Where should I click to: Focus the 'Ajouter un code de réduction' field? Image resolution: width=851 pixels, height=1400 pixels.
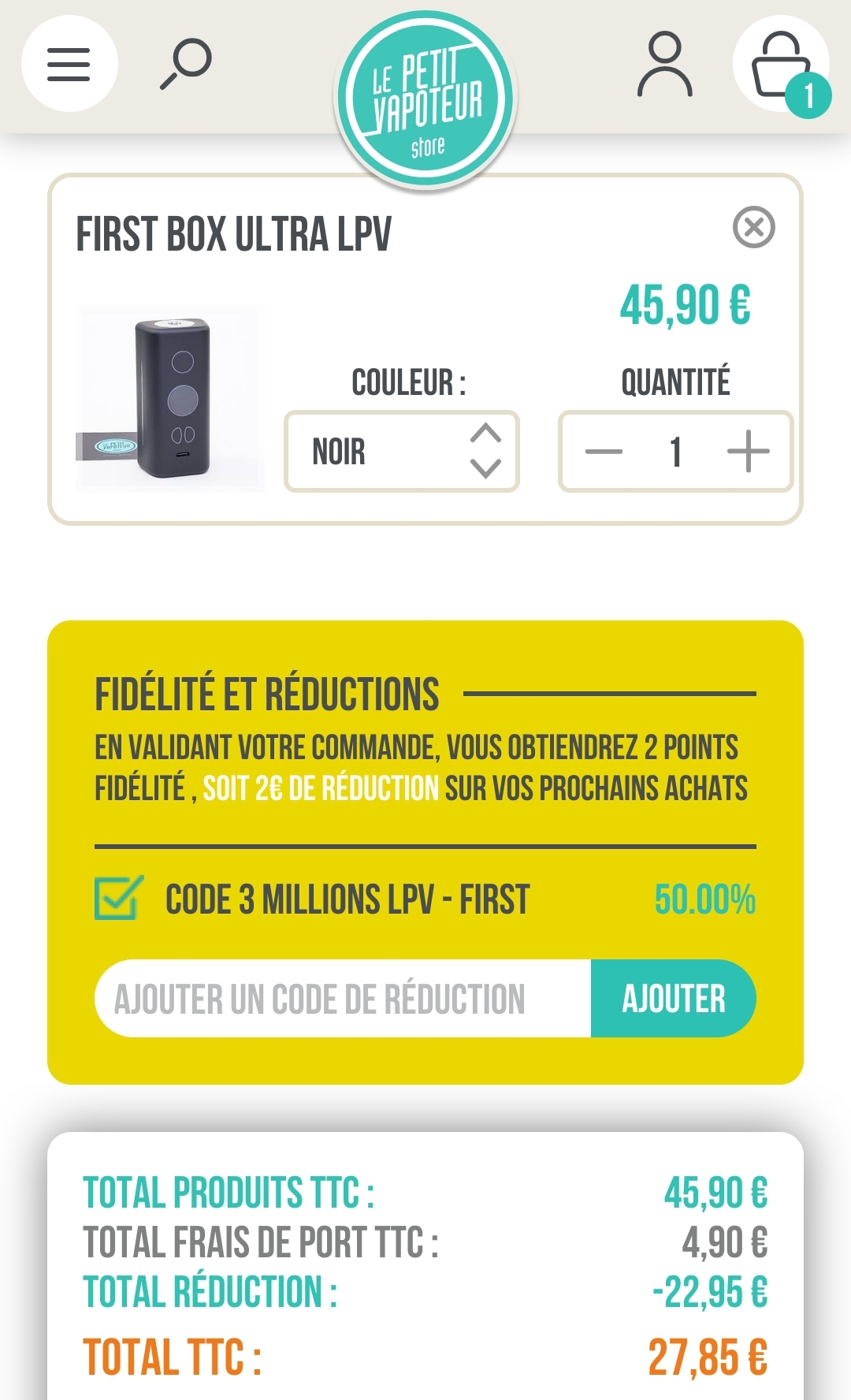coord(343,999)
